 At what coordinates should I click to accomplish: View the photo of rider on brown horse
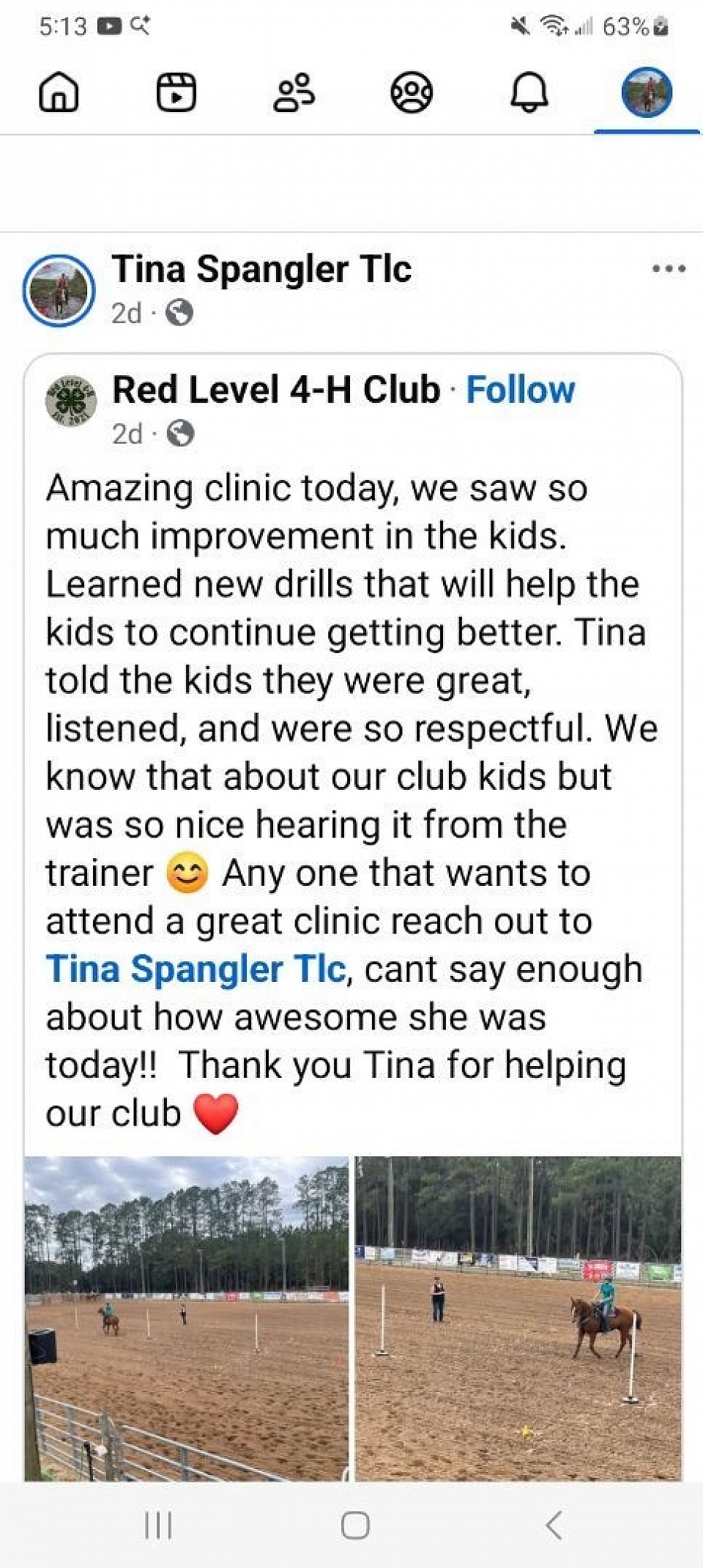click(x=518, y=1319)
